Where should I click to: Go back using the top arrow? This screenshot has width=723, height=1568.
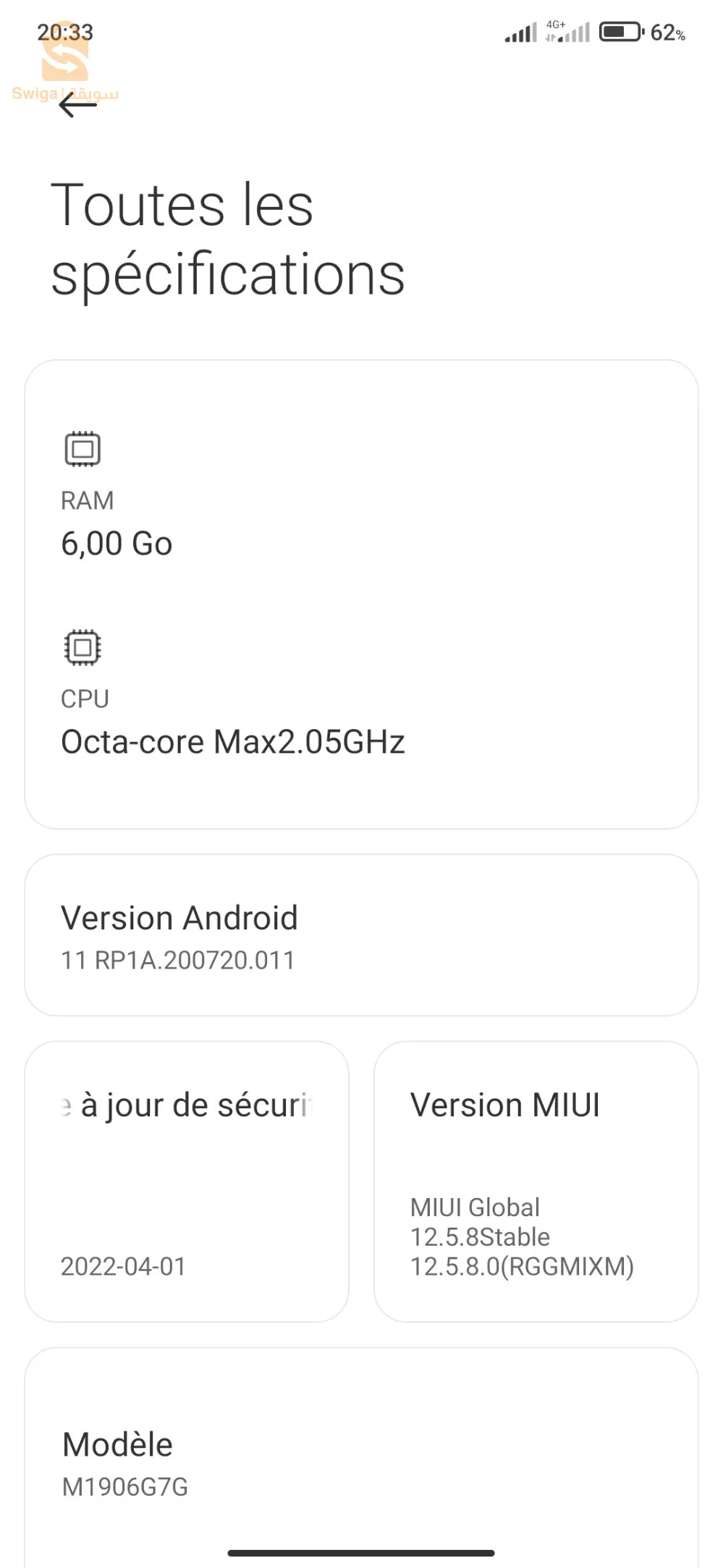[x=77, y=106]
